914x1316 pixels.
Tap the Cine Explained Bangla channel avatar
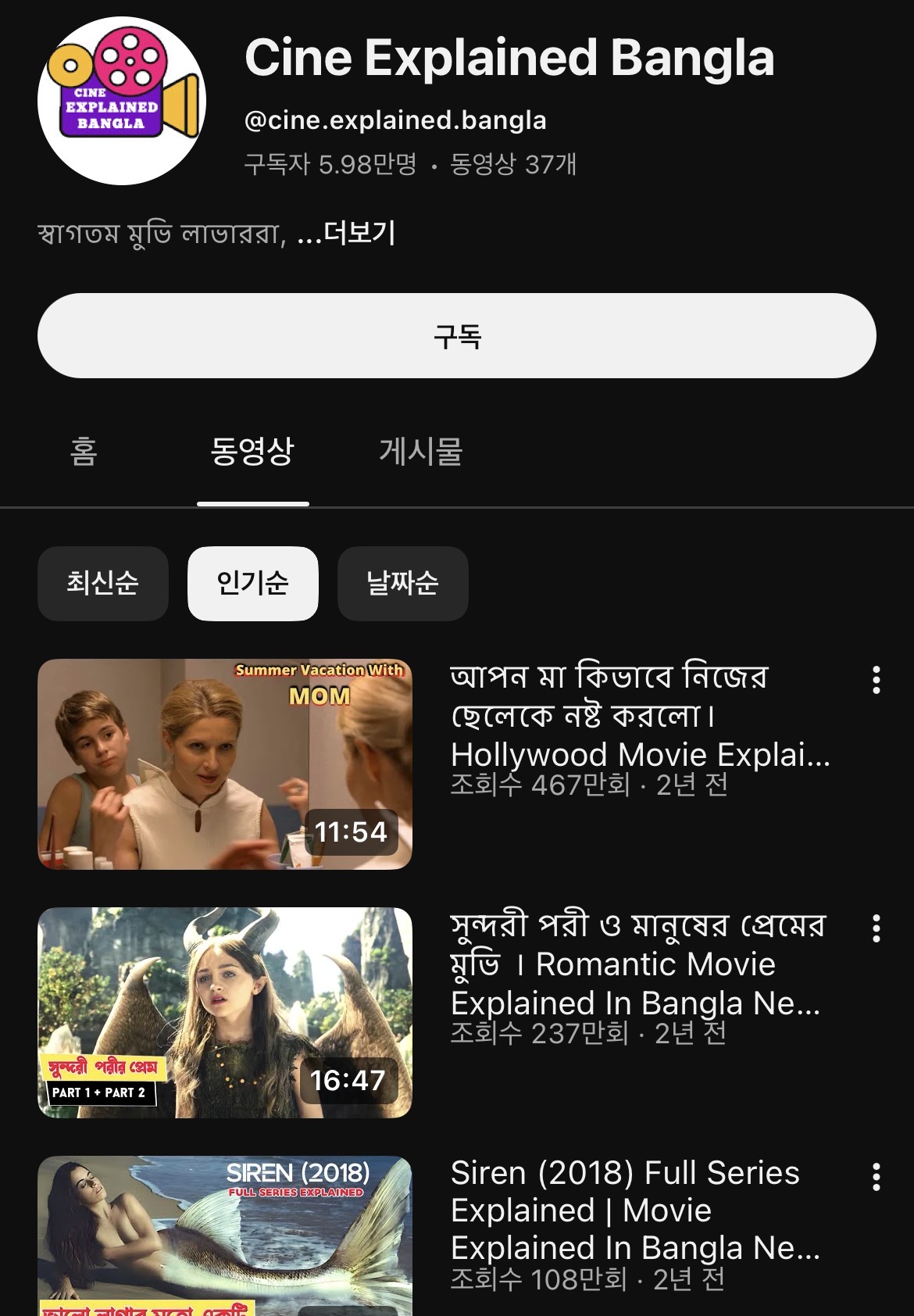122,101
